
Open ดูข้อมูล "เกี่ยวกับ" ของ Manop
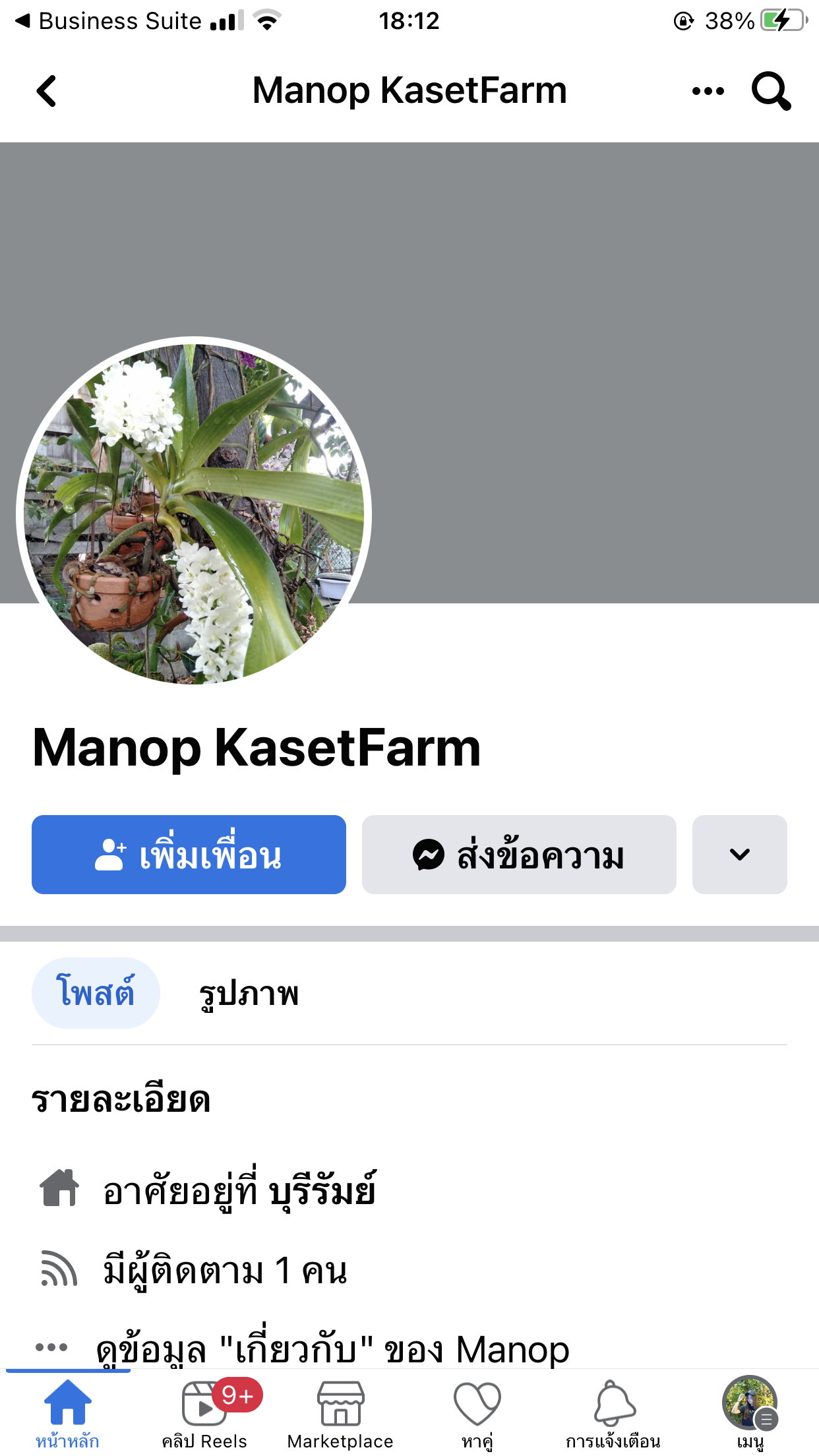(333, 1349)
